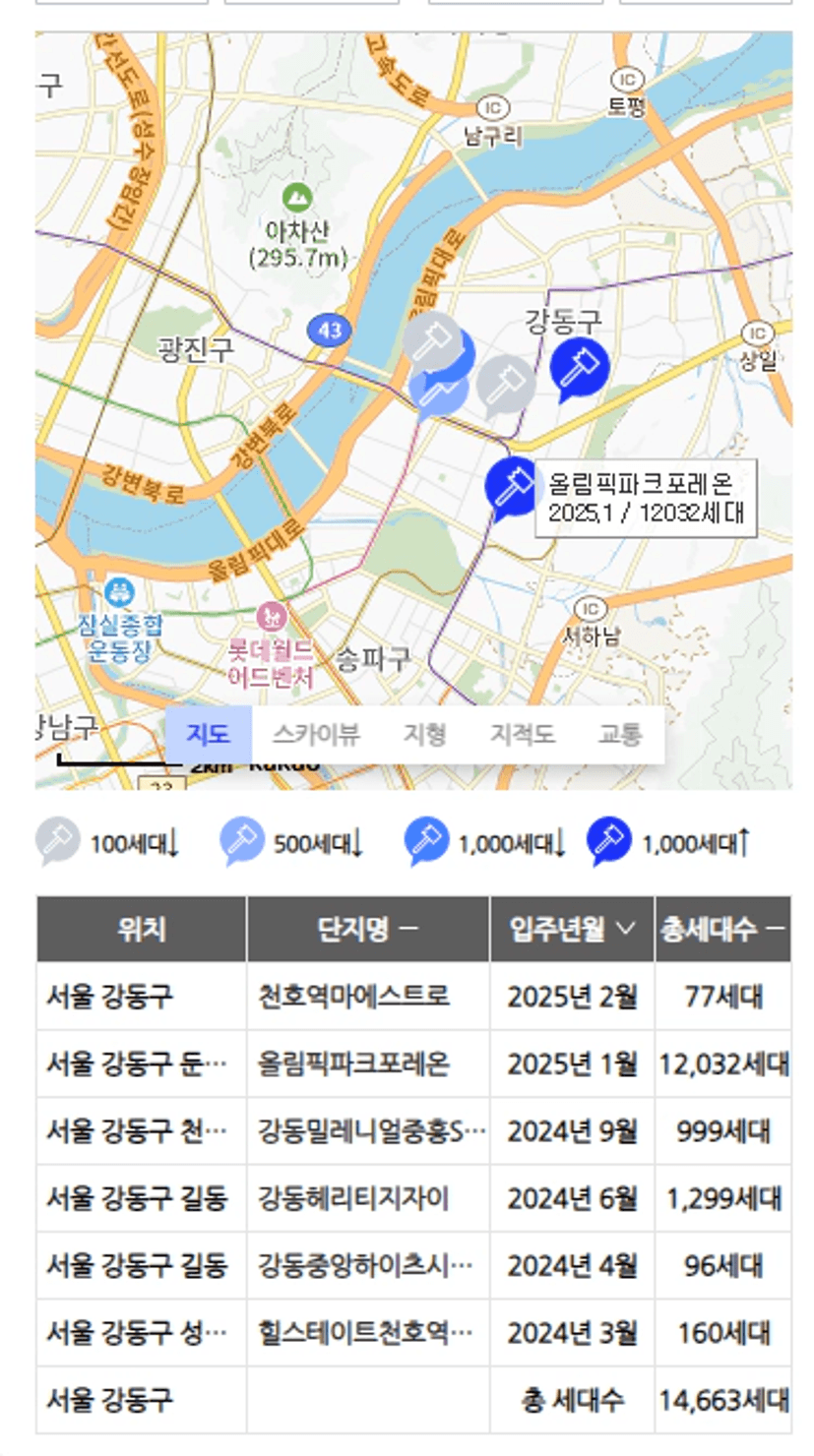Sort table by 총세대수 column
Viewport: 814px width, 1456px height.
tap(723, 929)
